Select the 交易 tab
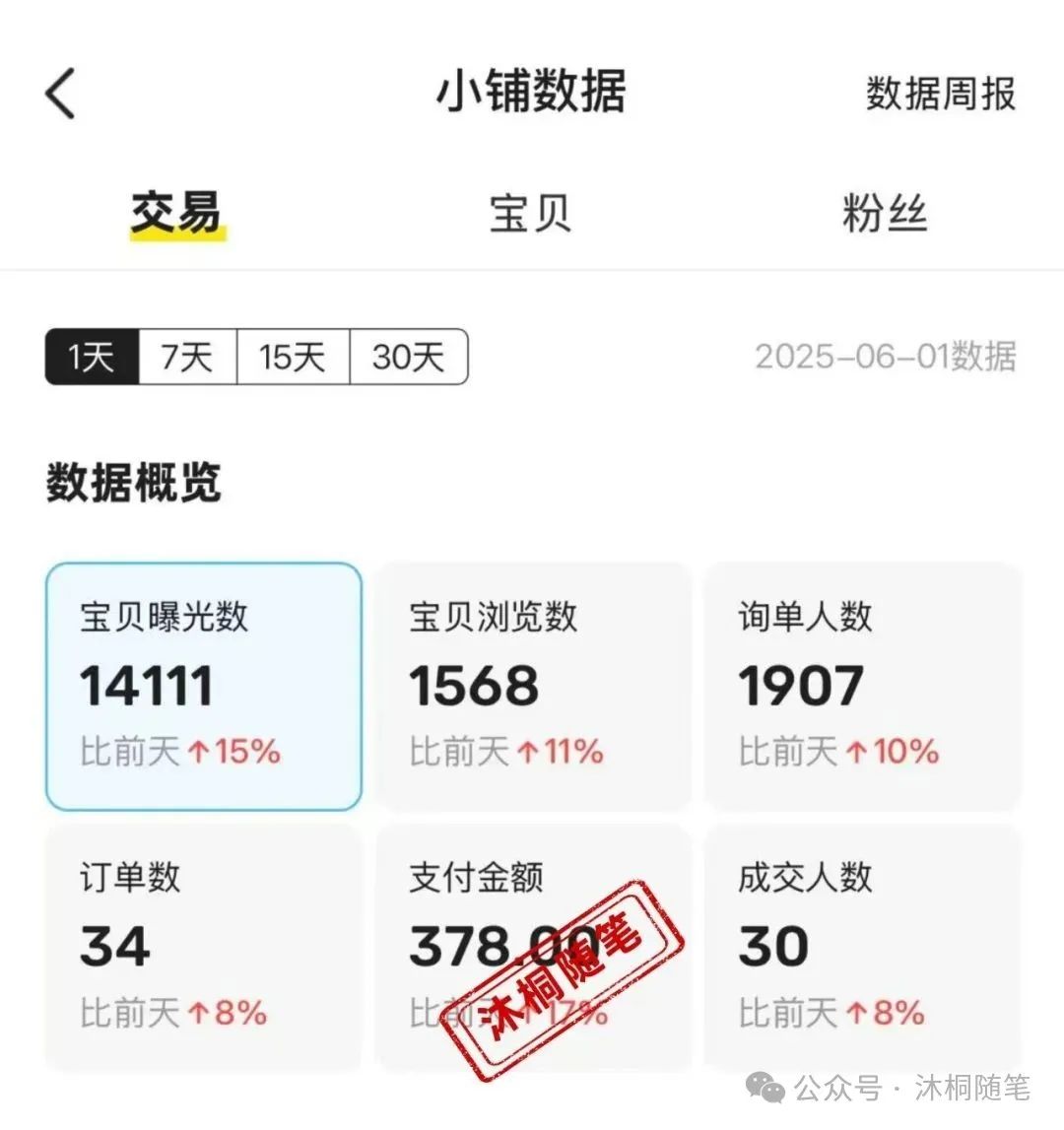The image size is (1064, 1130). [x=177, y=213]
